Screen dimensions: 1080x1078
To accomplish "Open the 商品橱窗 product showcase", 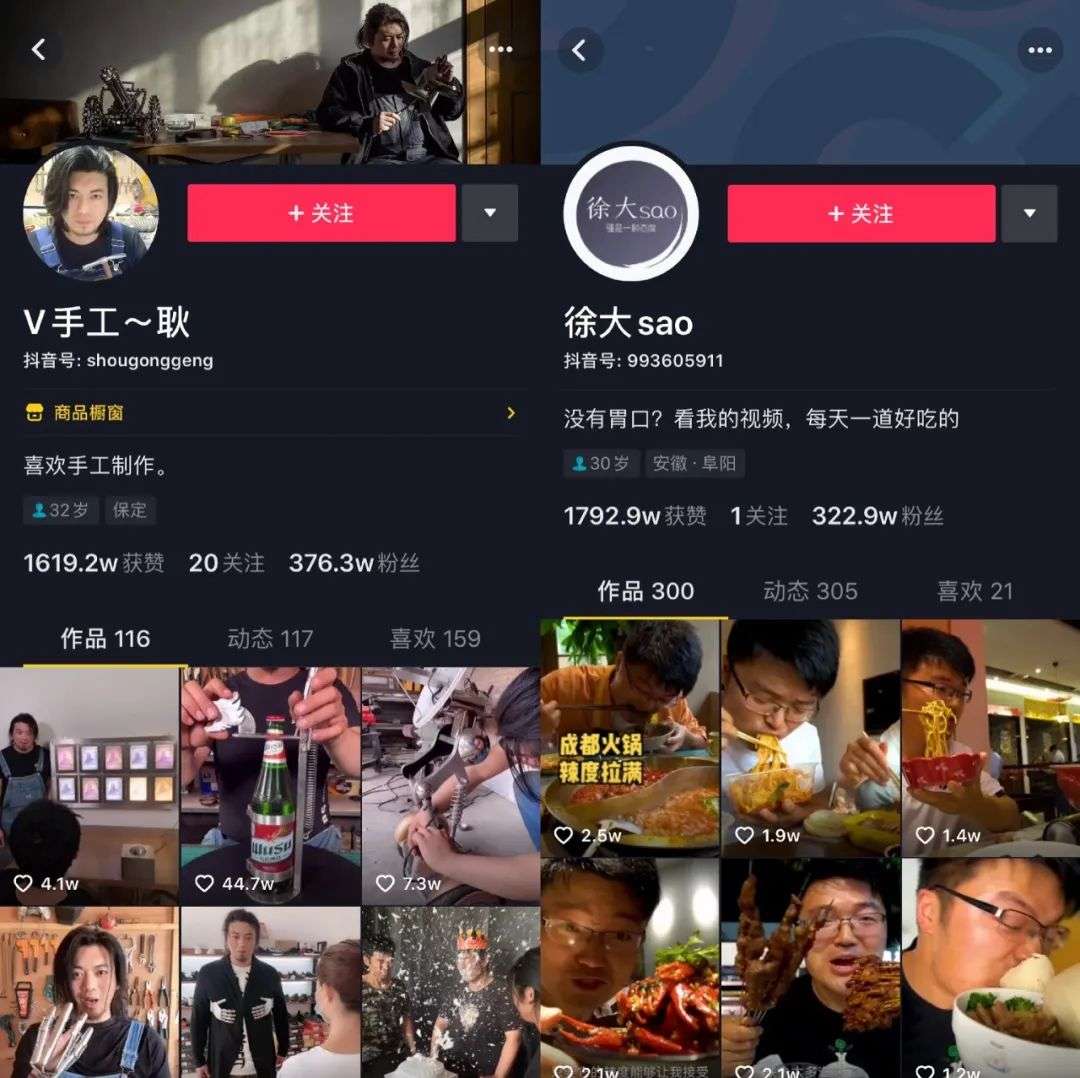I will click(x=270, y=413).
